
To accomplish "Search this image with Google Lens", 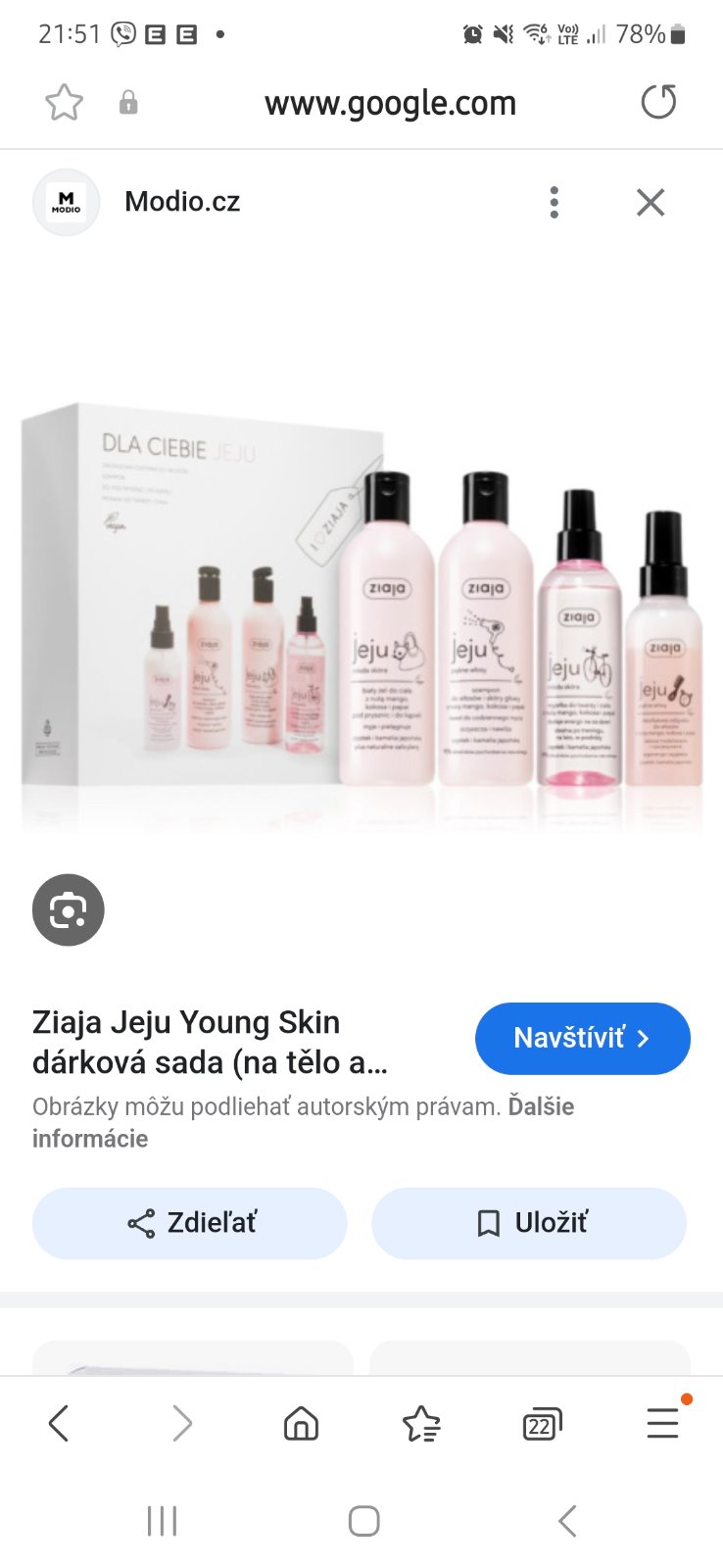I will [x=68, y=909].
